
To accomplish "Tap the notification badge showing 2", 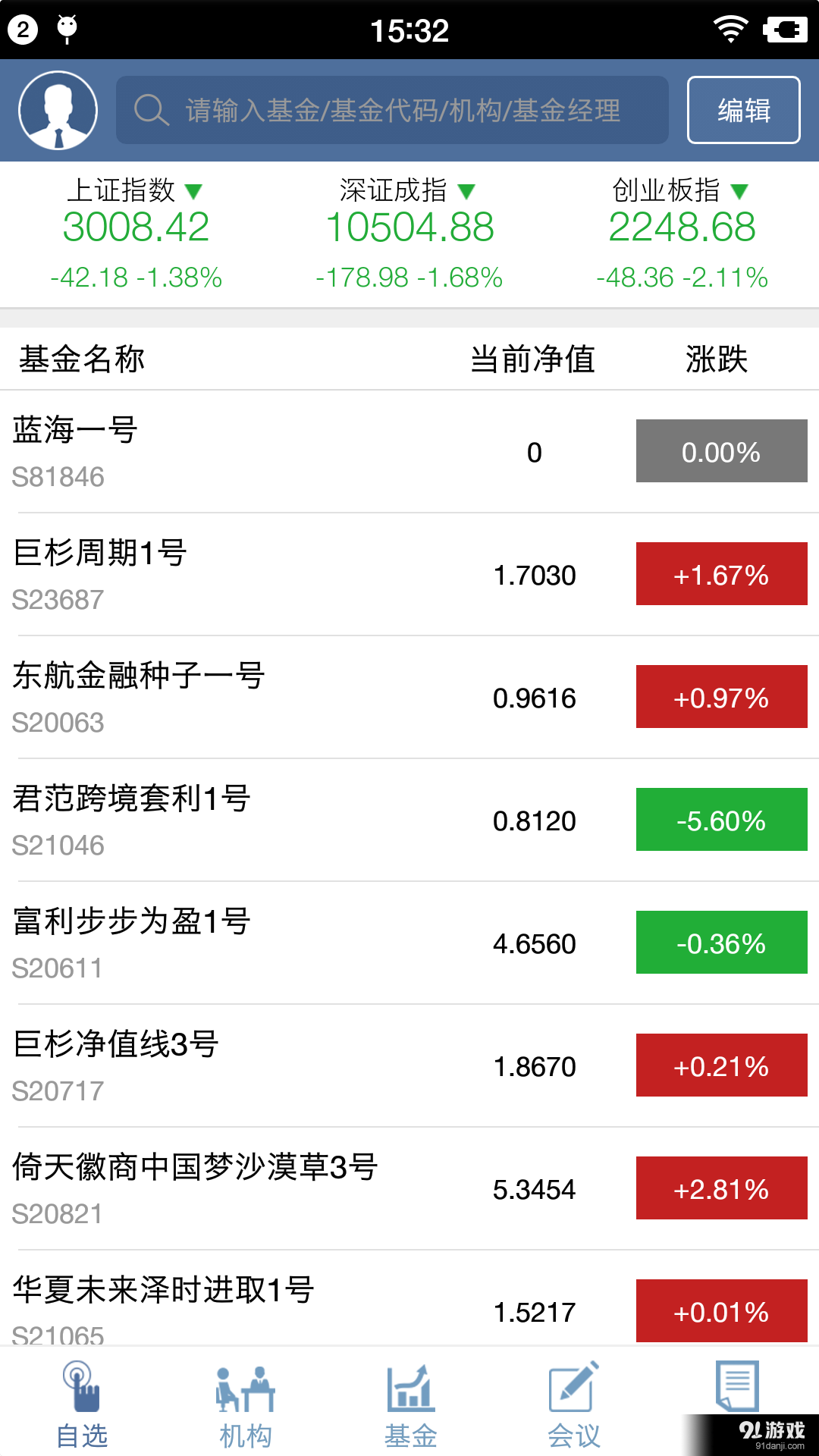I will pos(21,29).
